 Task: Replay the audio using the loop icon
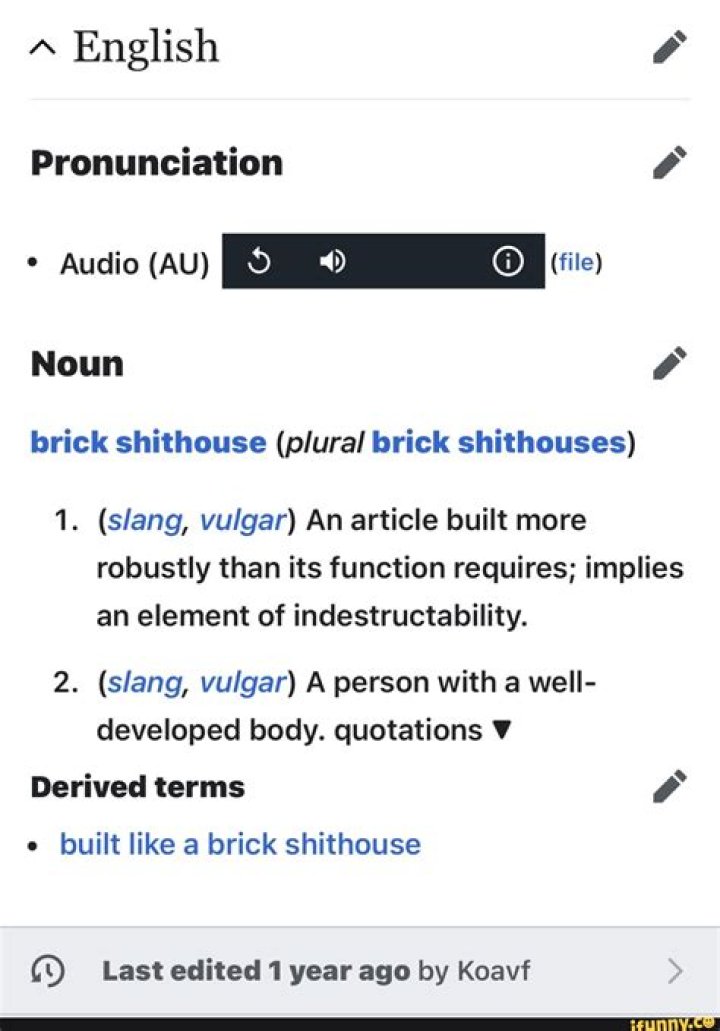click(x=258, y=262)
